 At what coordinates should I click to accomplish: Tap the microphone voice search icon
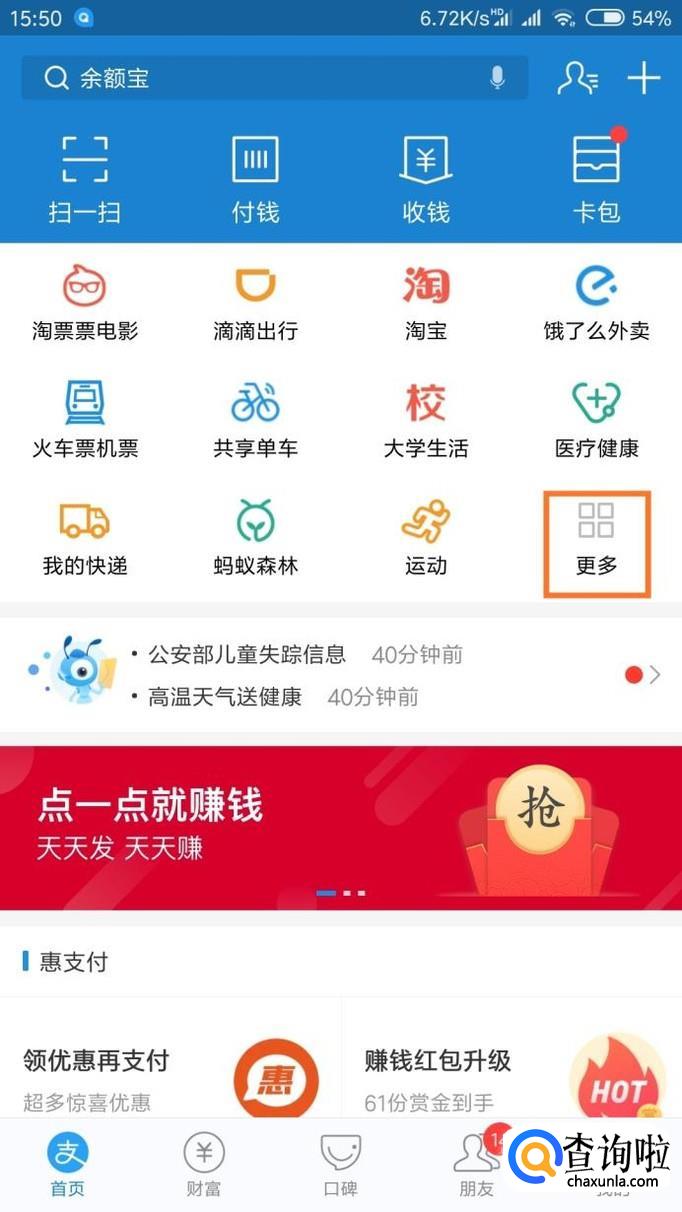tap(497, 78)
